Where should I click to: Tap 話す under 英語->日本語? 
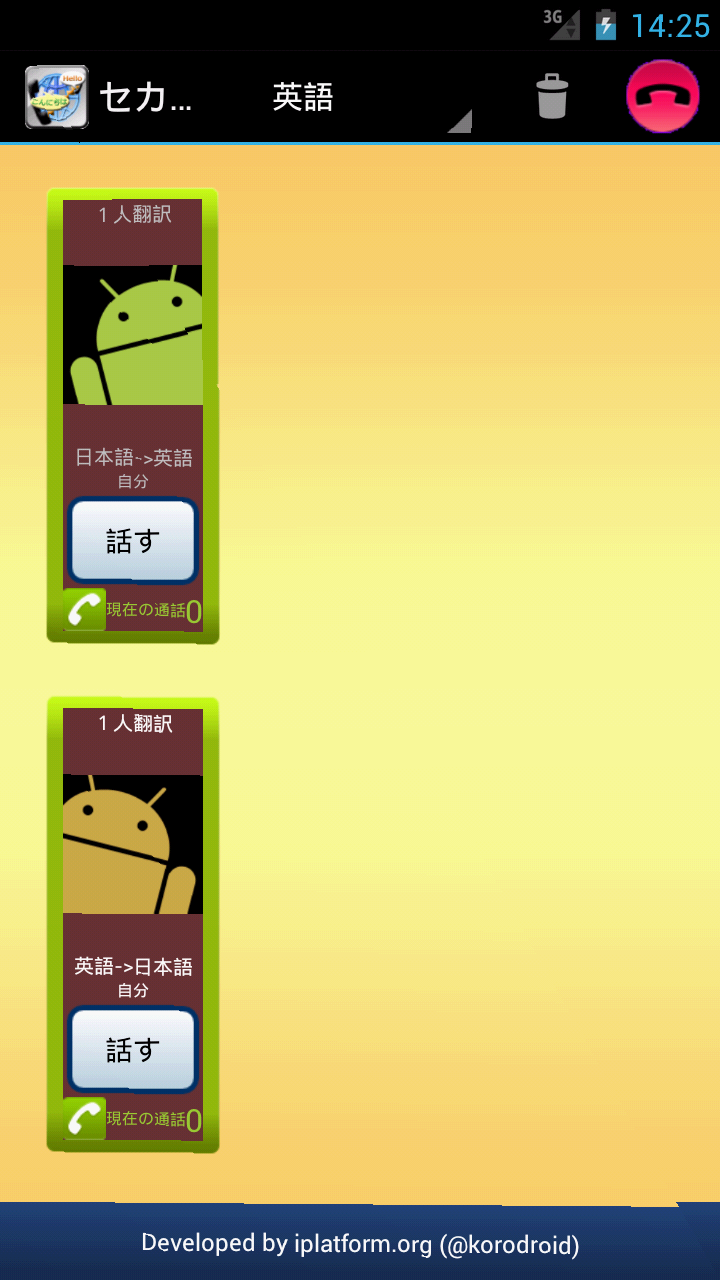point(133,1049)
